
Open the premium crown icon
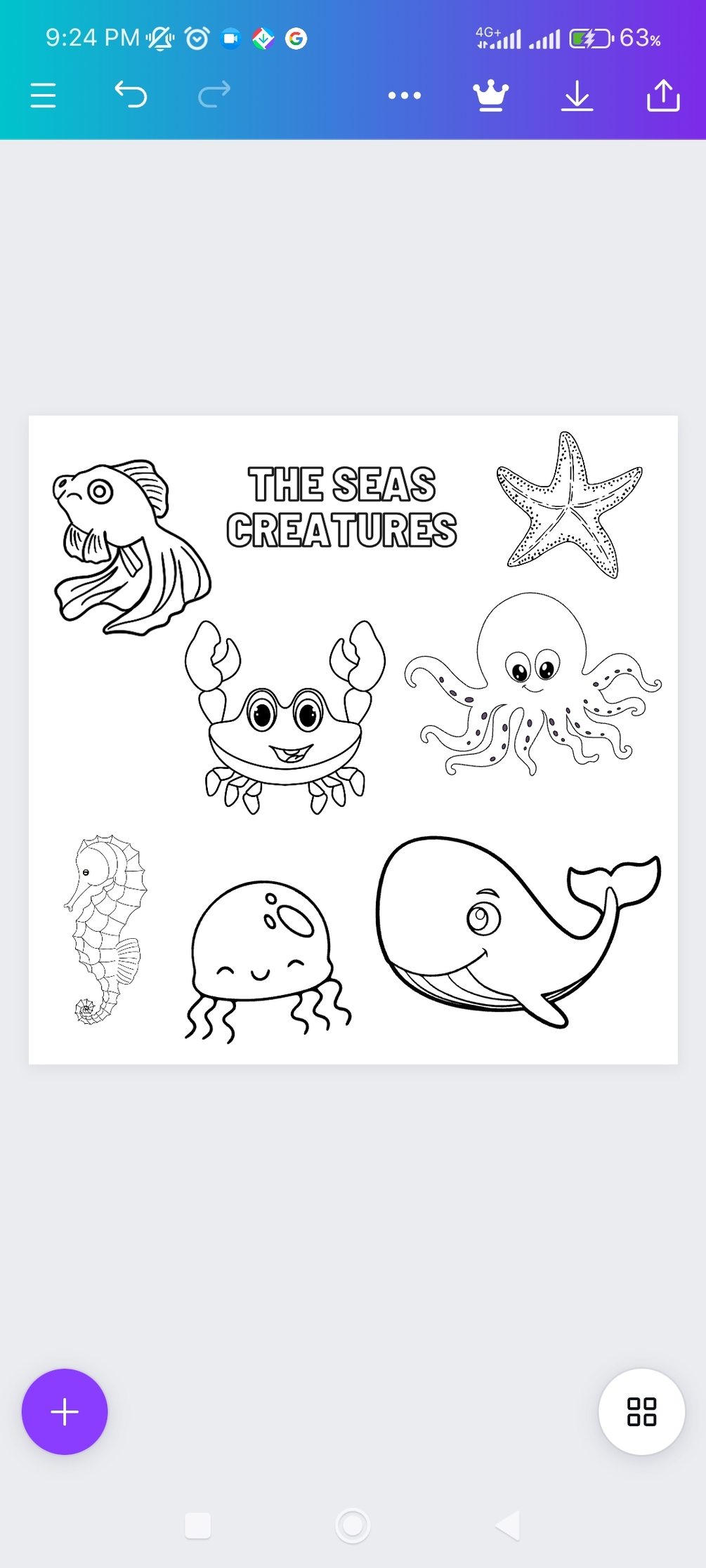coord(490,95)
